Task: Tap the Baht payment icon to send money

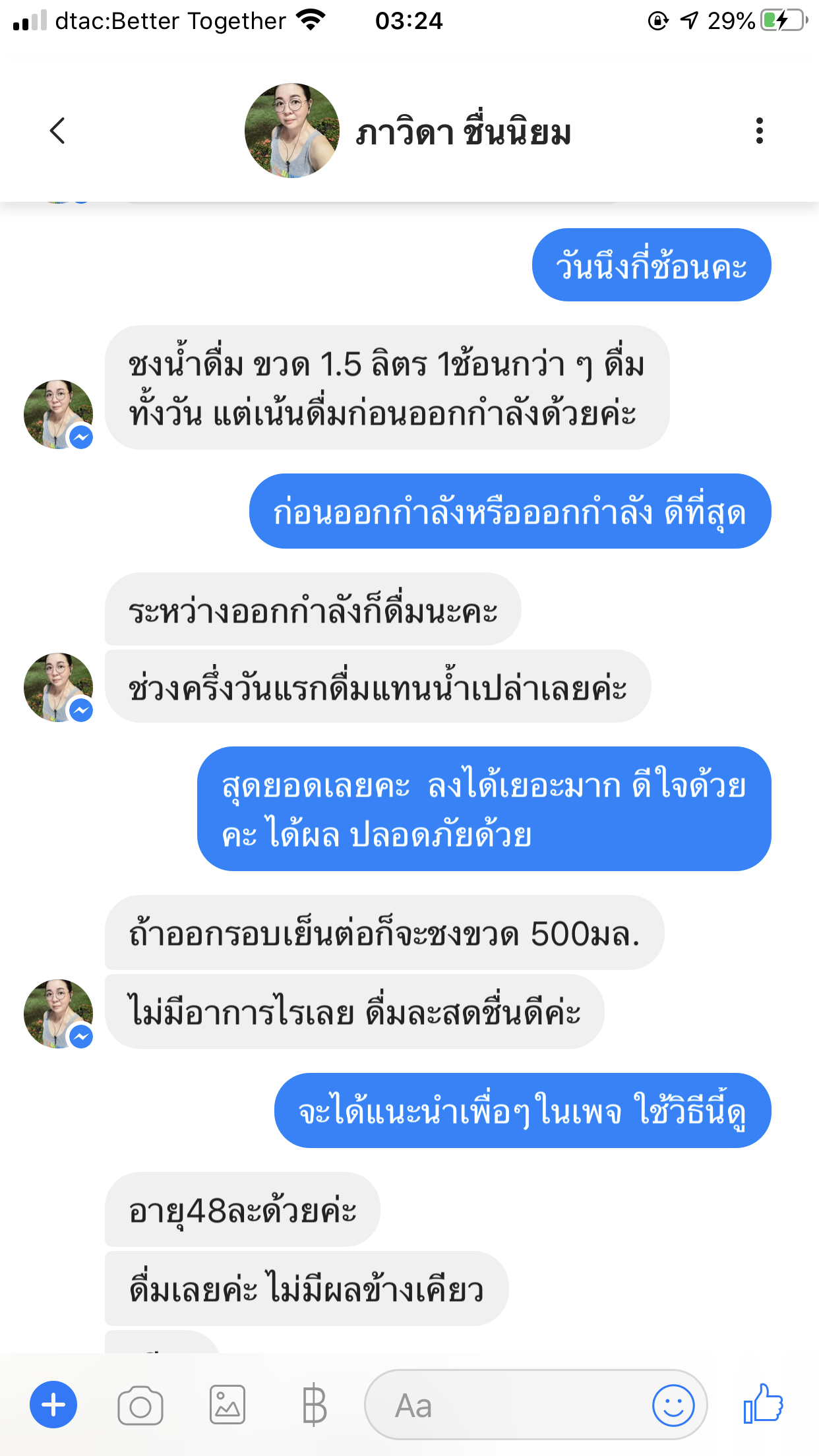Action: (315, 1405)
